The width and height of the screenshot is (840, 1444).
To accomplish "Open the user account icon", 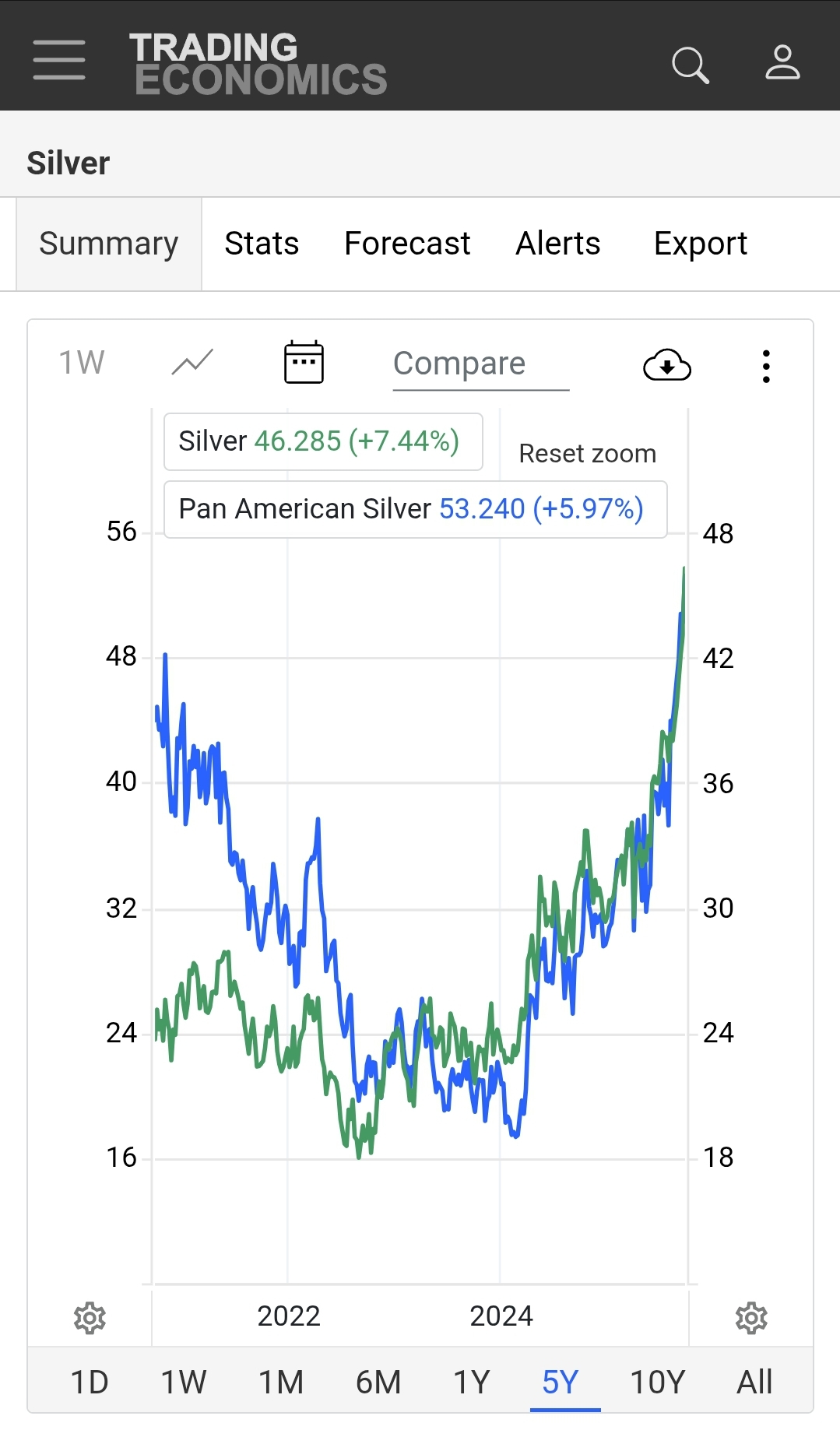I will 782,62.
